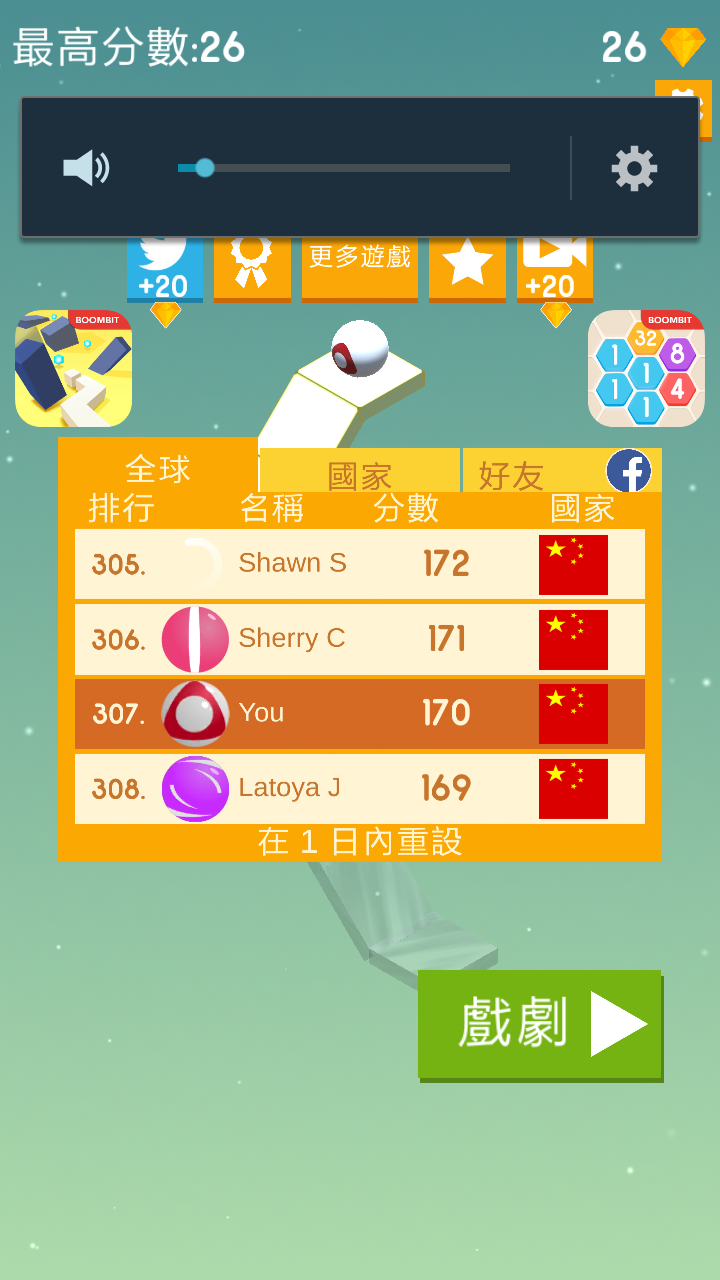Open the achievements ribbon button
The height and width of the screenshot is (1280, 720).
pyautogui.click(x=252, y=266)
